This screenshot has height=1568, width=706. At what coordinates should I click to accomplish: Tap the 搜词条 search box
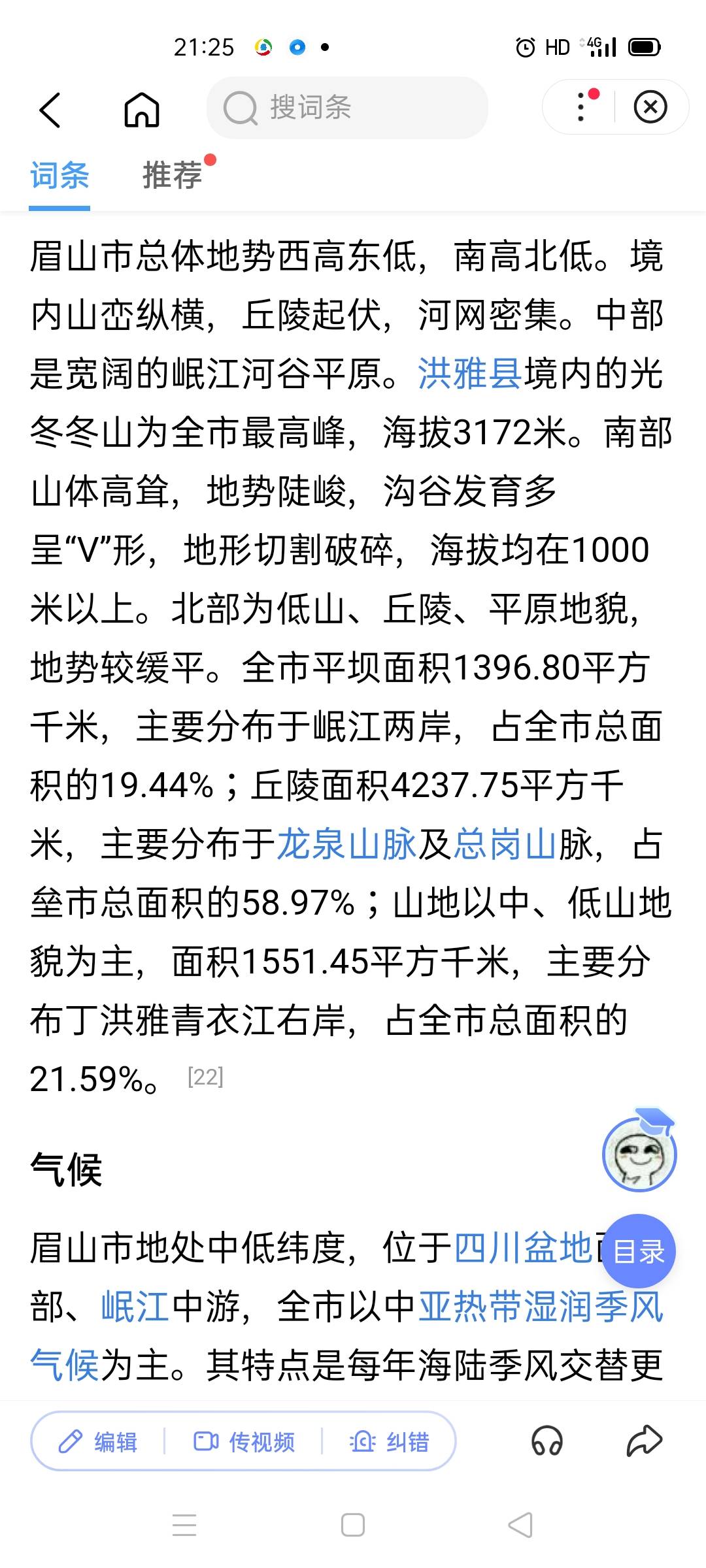(347, 108)
